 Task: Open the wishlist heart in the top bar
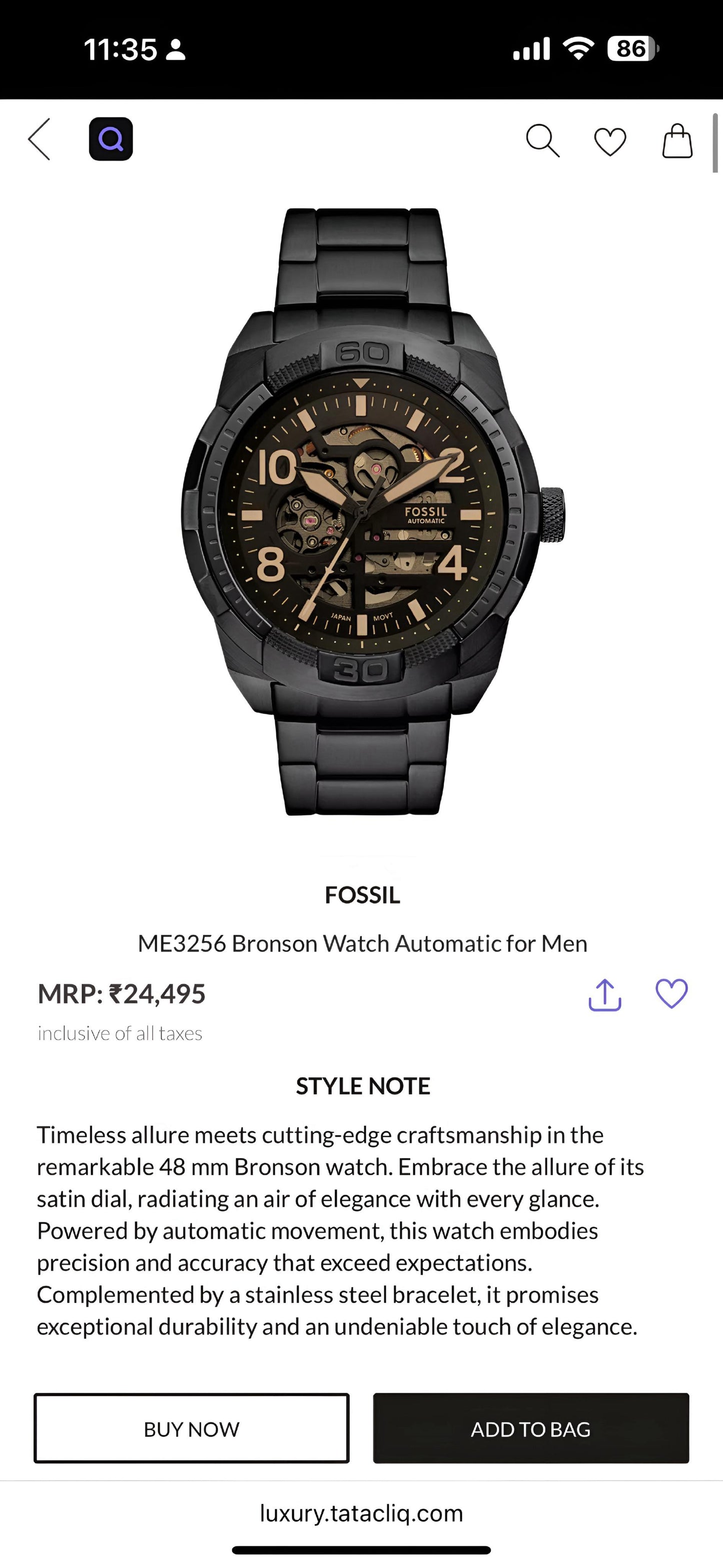click(x=610, y=141)
